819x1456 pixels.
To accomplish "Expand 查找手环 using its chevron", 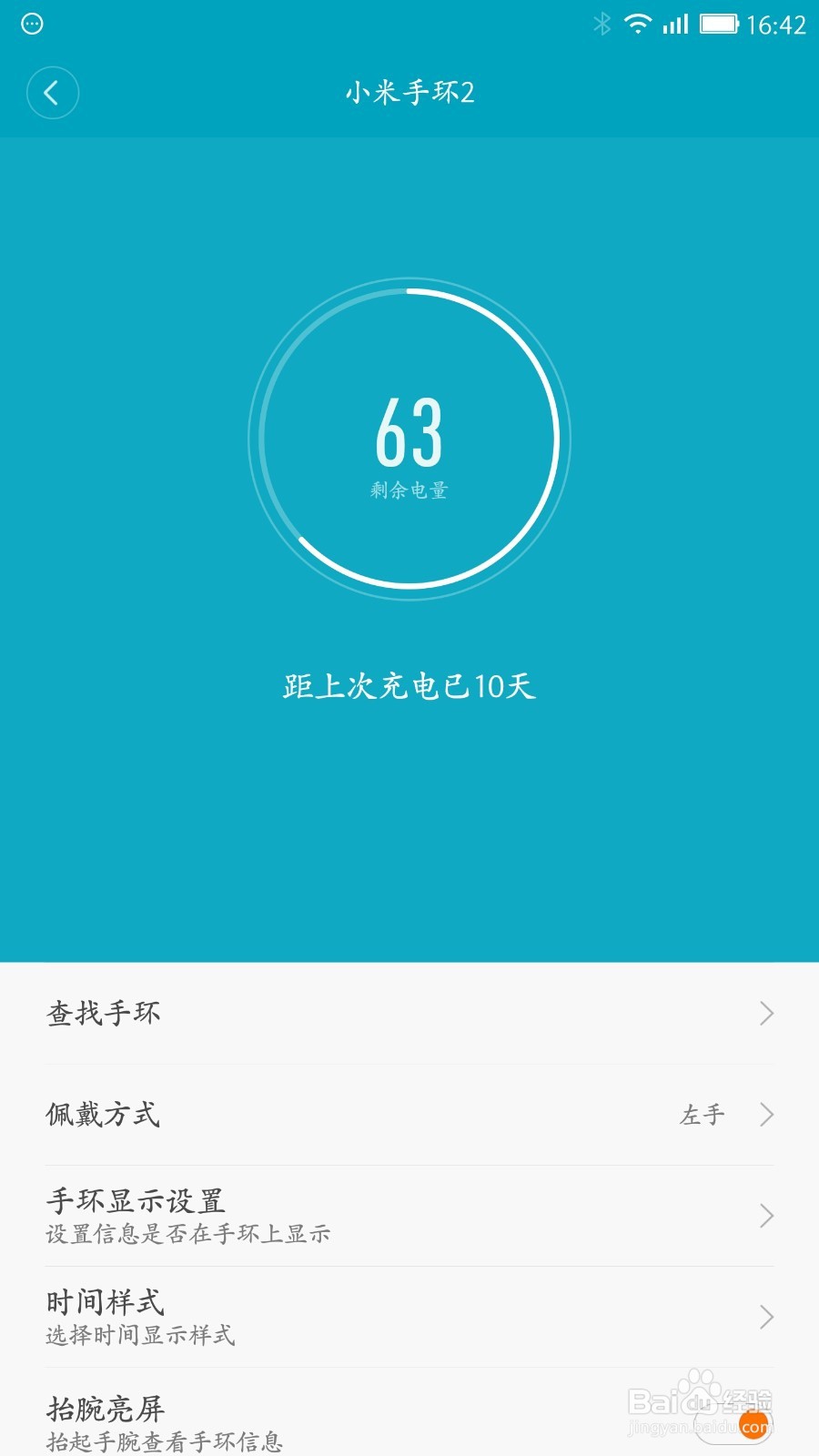I will tap(767, 1013).
